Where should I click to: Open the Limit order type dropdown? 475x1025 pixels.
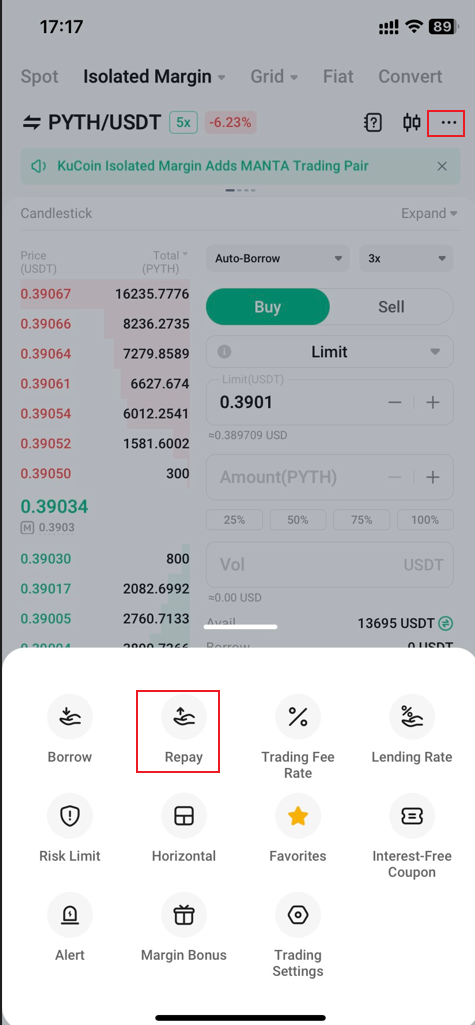[329, 352]
